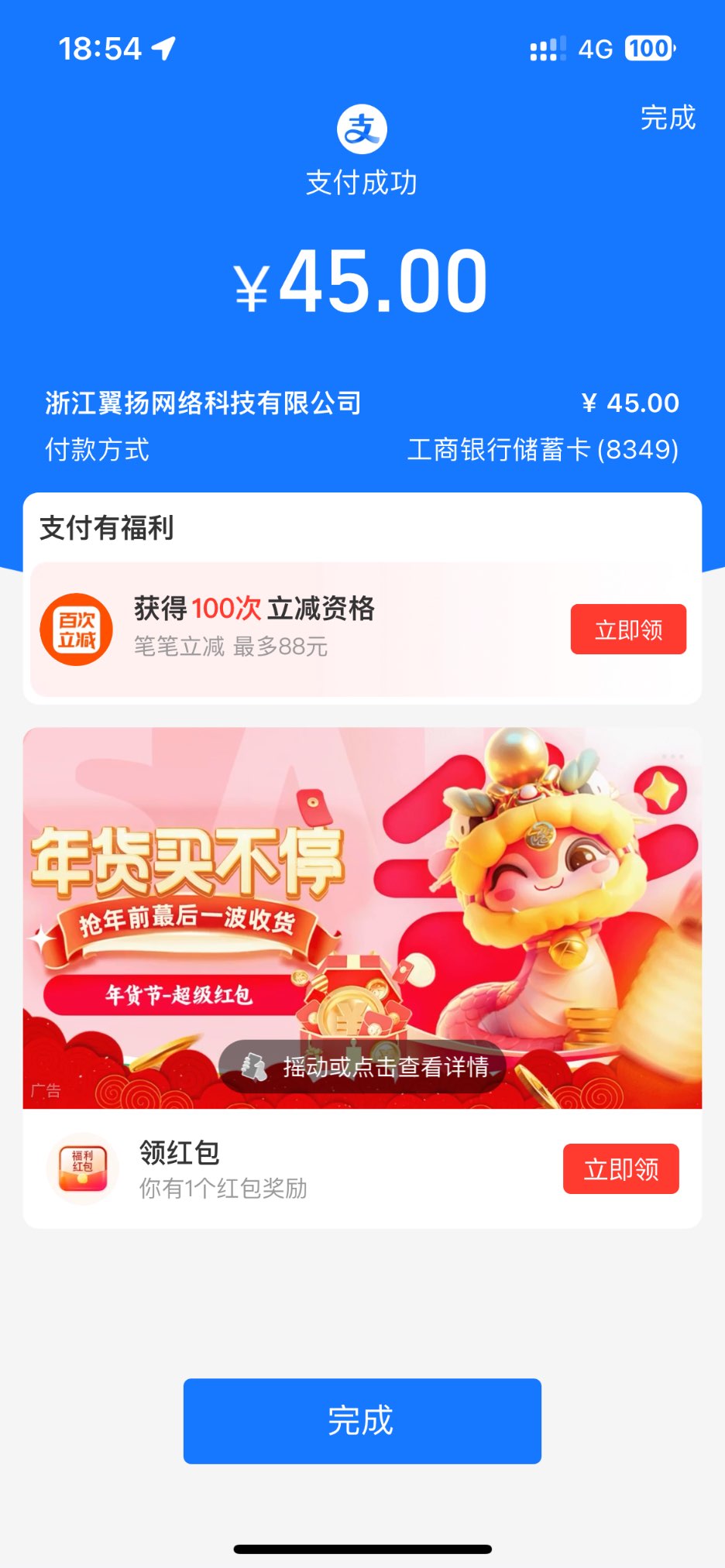
Task: Tap 完成 in the top right corner
Action: click(667, 118)
